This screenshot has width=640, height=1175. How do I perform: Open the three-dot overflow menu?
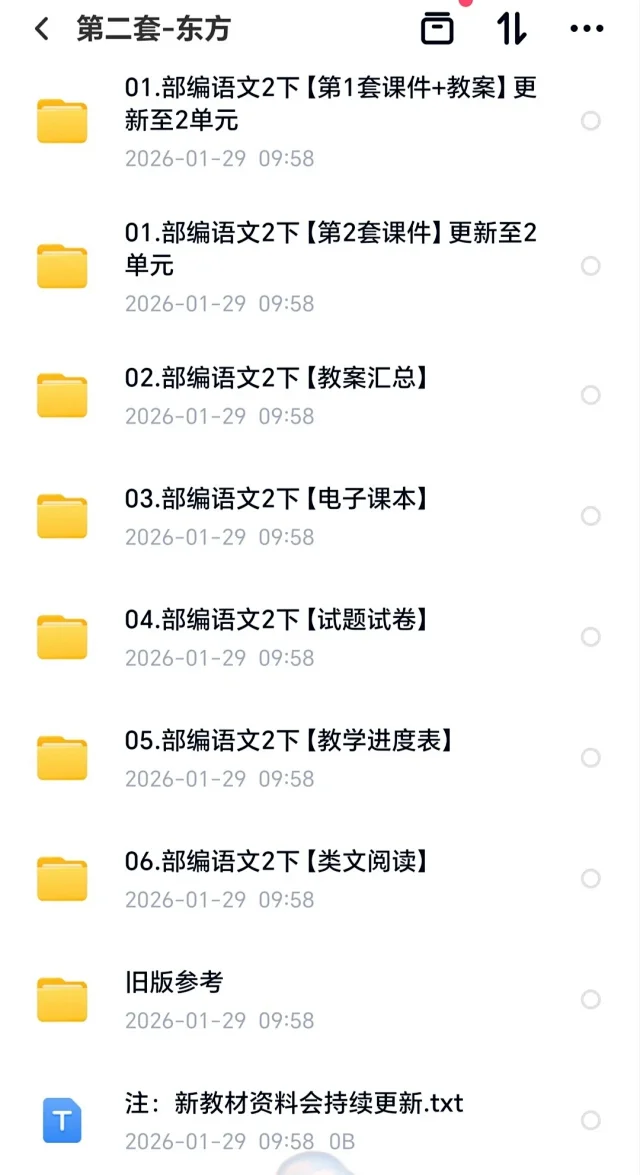pos(586,29)
